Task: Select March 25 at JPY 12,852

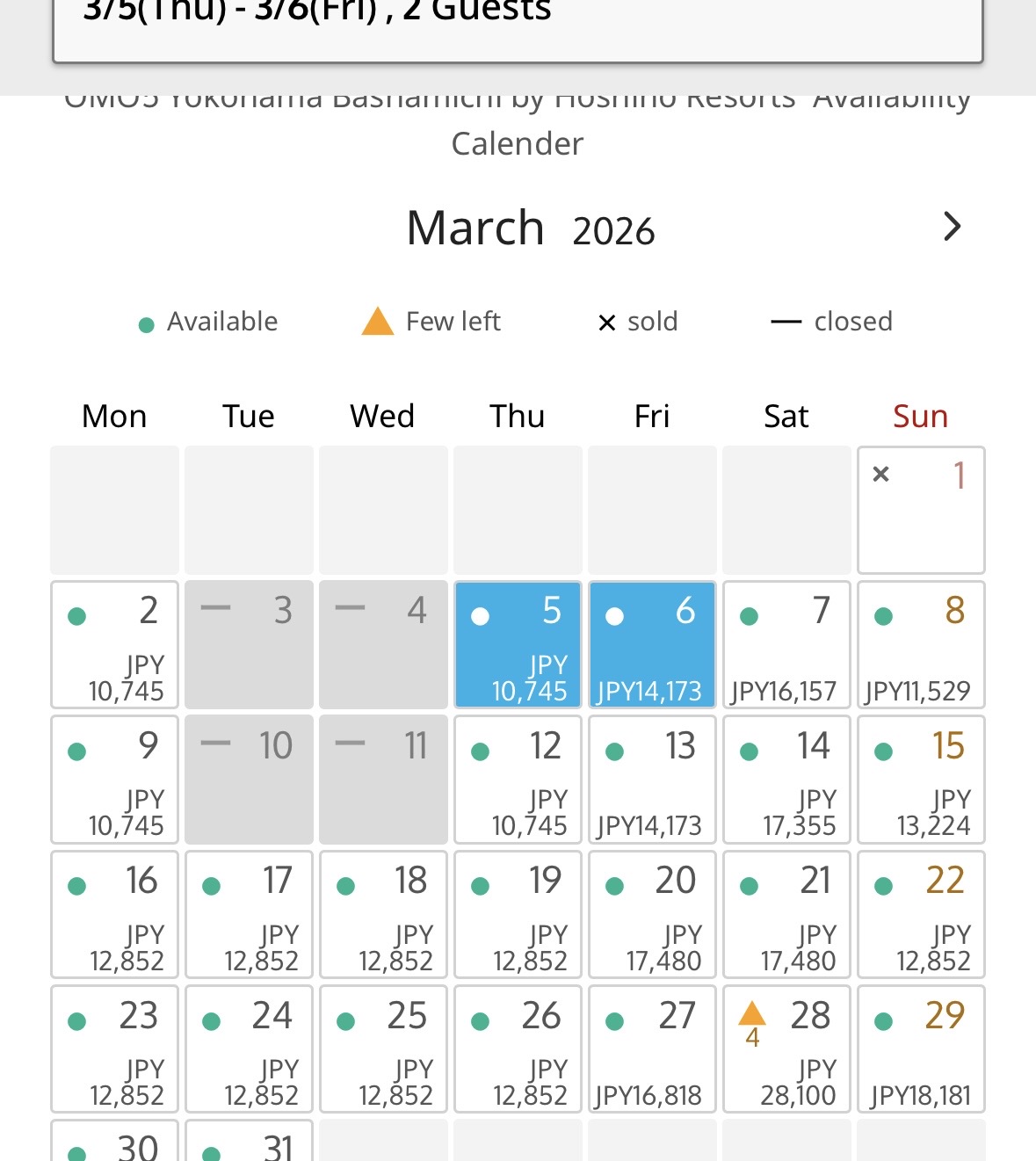Action: tap(383, 1049)
